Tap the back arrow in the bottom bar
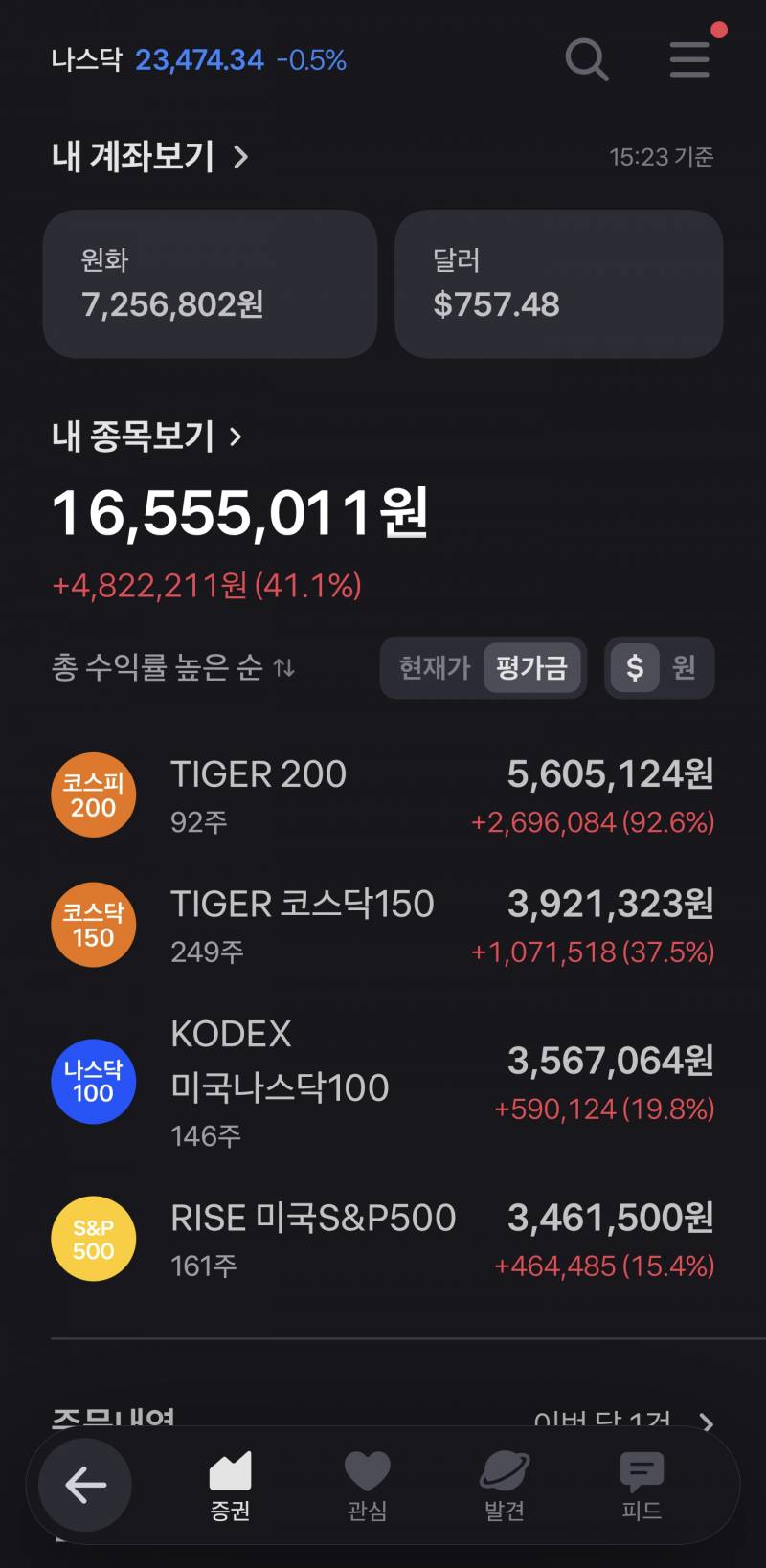 tap(84, 1485)
